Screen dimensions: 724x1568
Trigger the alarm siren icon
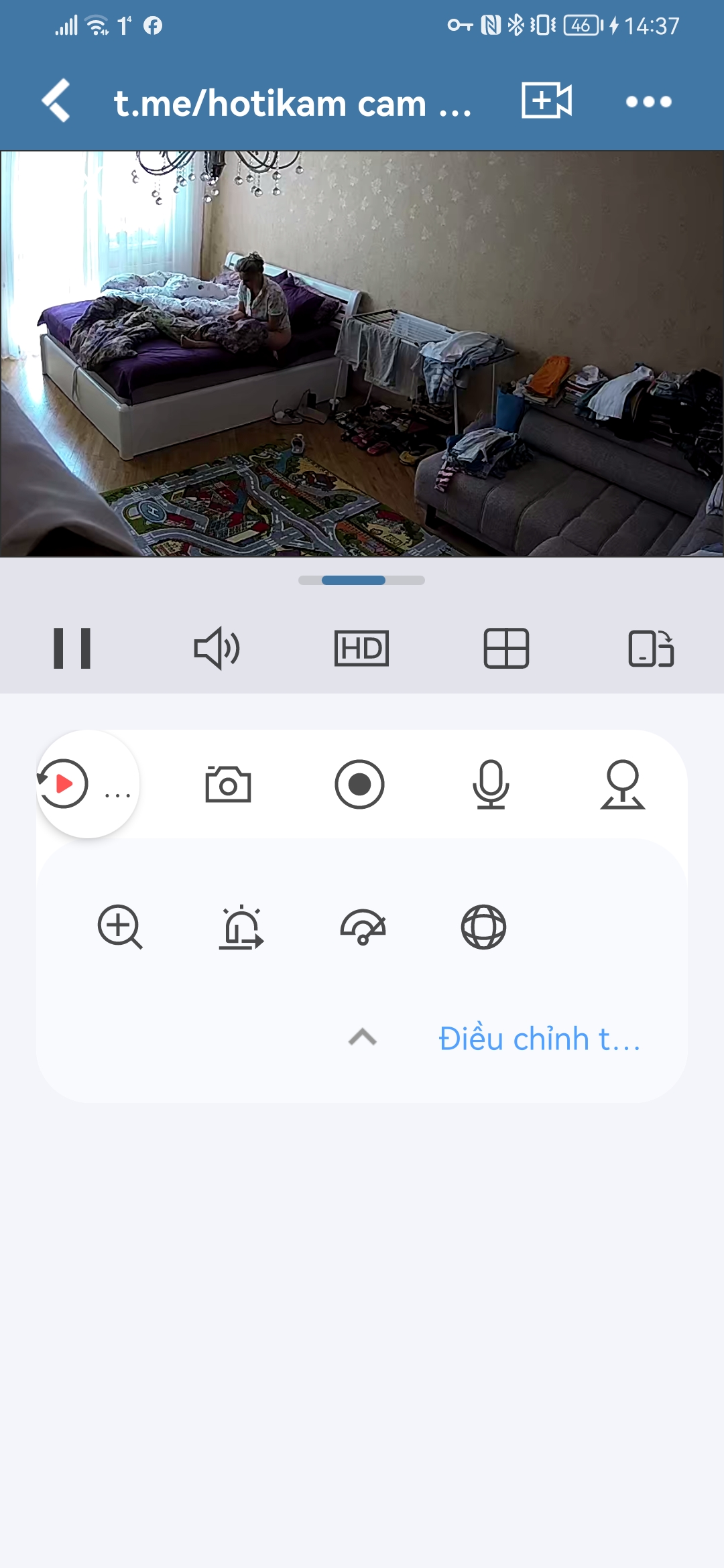[241, 927]
